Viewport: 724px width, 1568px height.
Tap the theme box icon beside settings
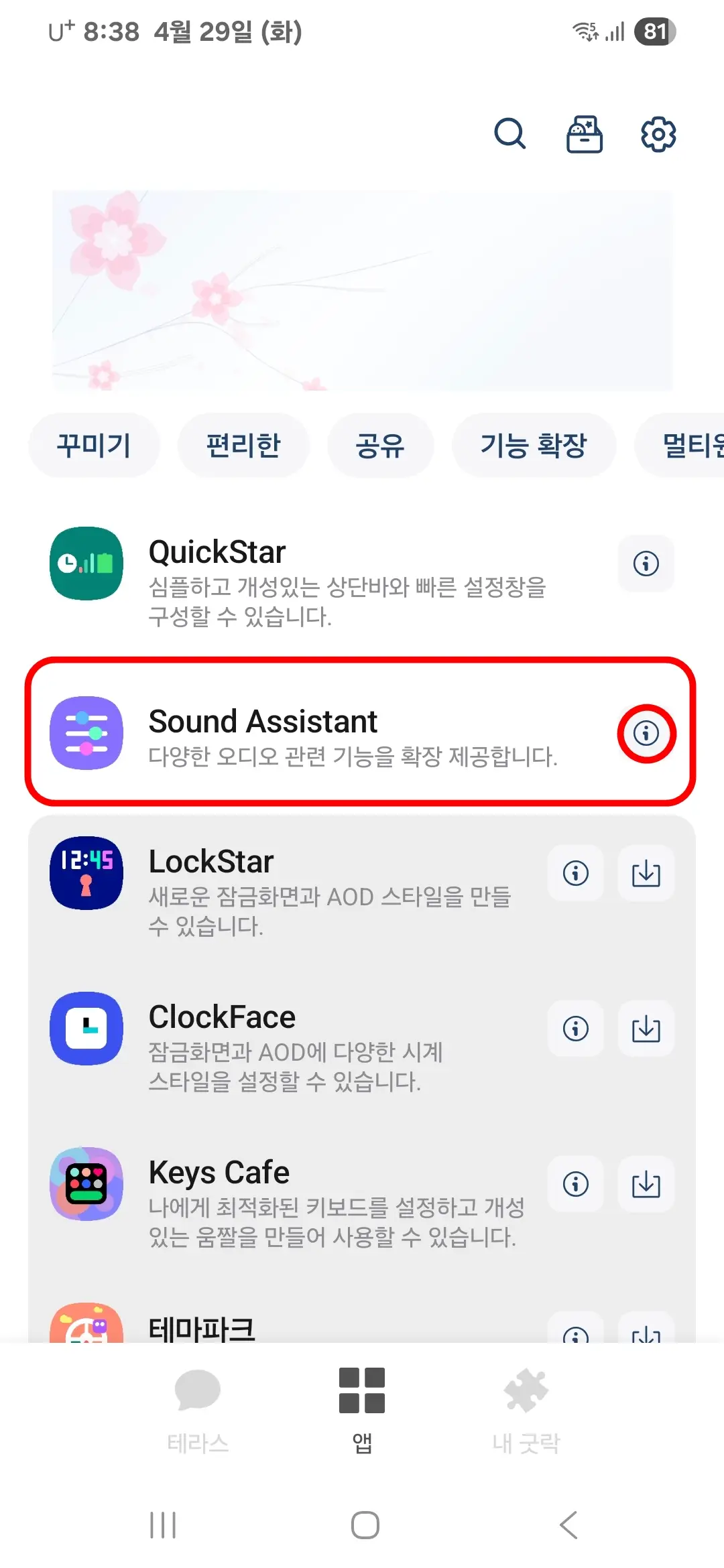[584, 133]
